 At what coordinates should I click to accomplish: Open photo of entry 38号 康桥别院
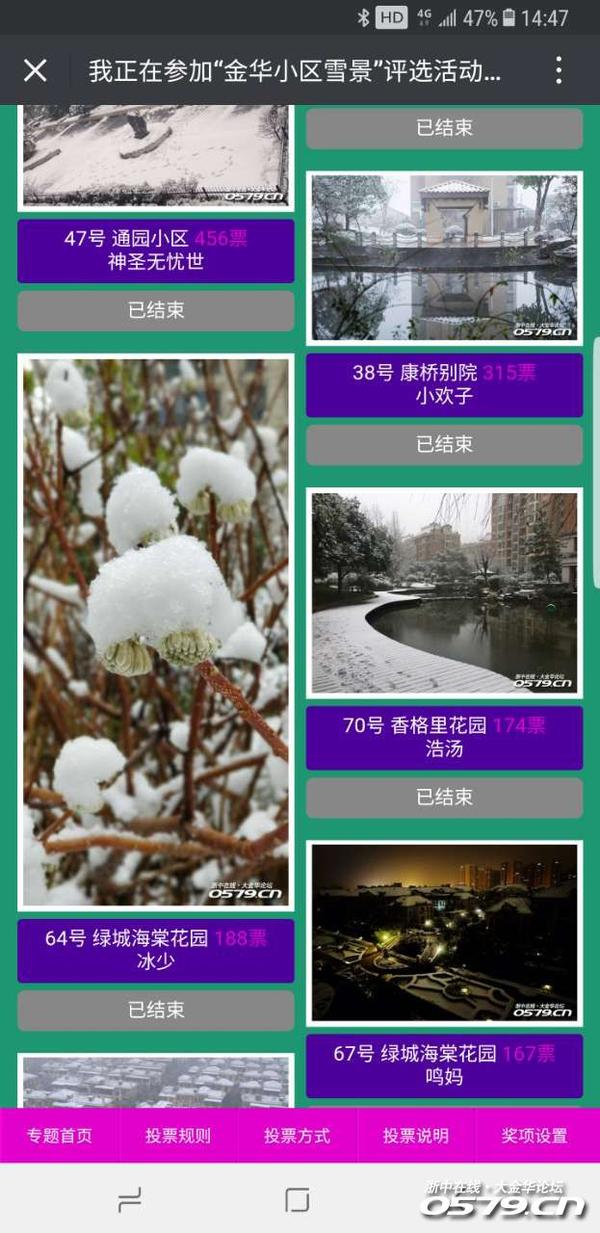tap(444, 258)
